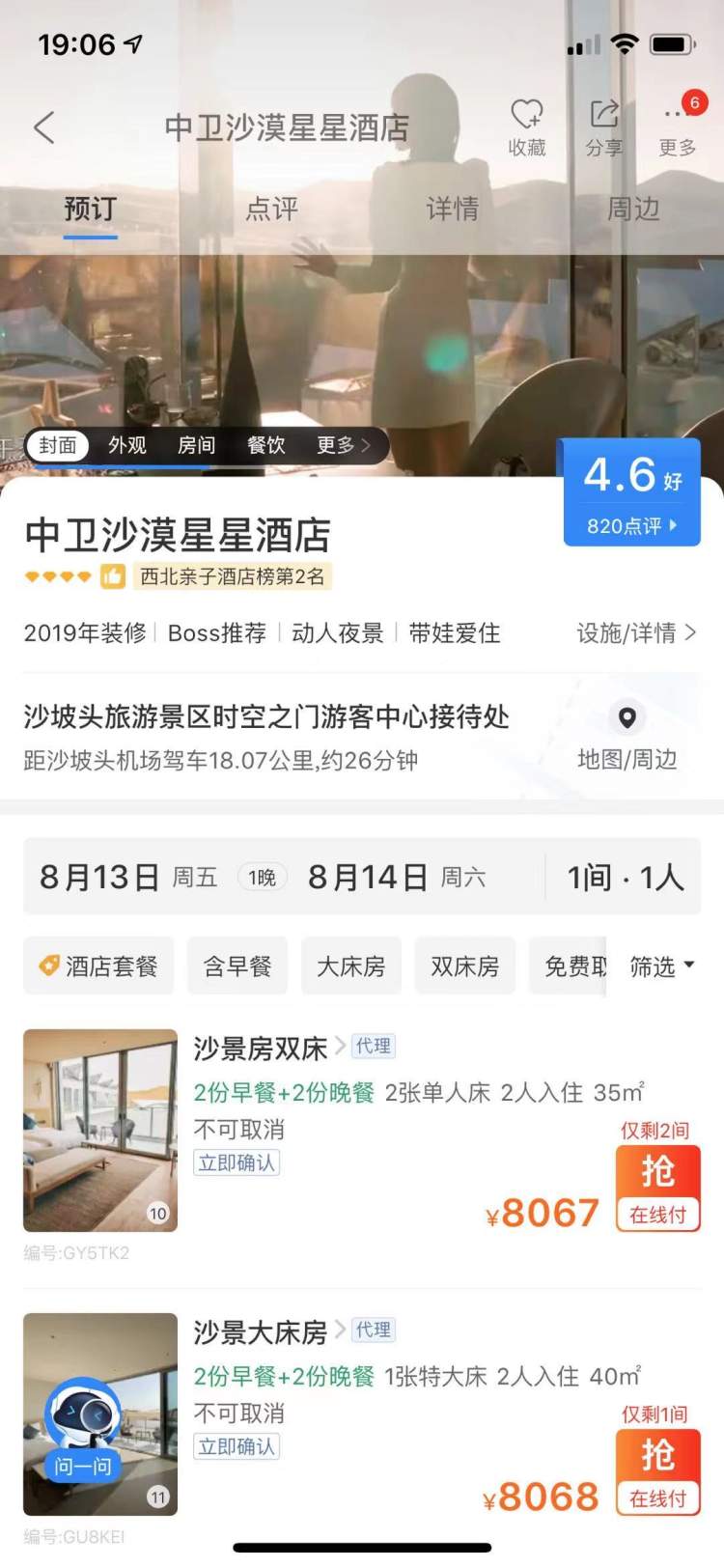Show 房间 photos in gallery
The height and width of the screenshot is (1568, 724).
point(196,445)
